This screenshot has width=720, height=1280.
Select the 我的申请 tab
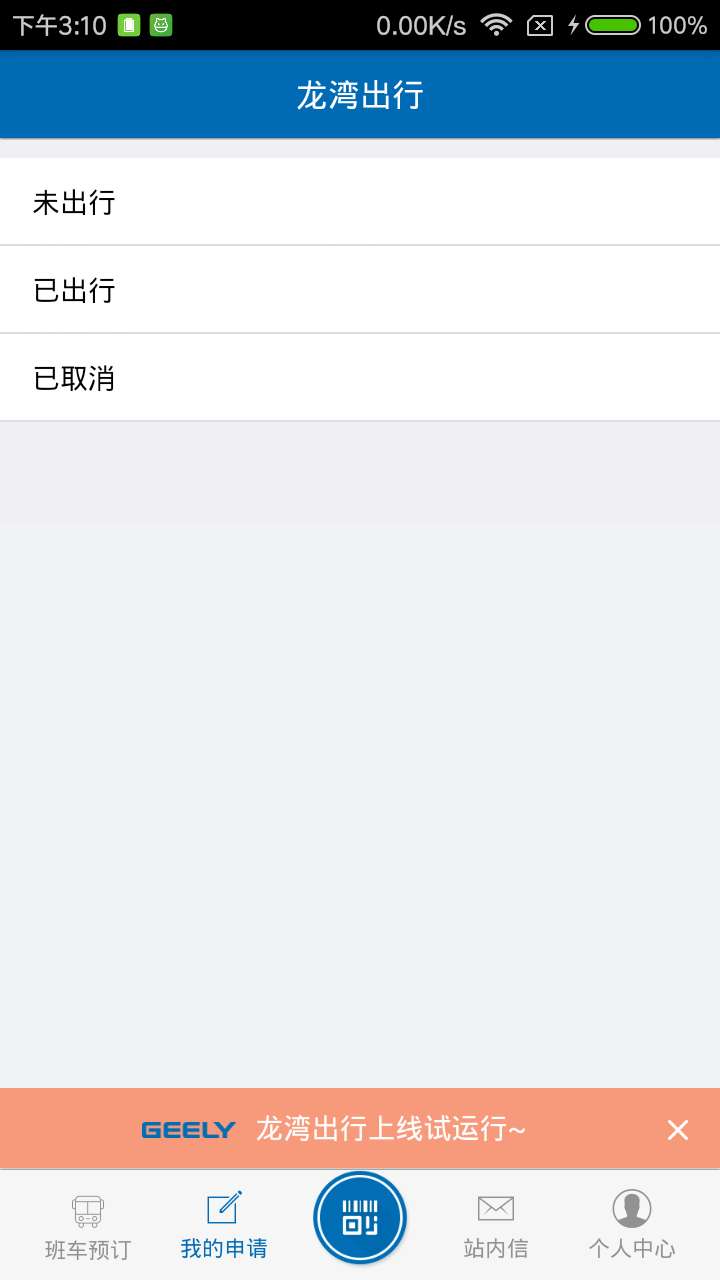(224, 1226)
